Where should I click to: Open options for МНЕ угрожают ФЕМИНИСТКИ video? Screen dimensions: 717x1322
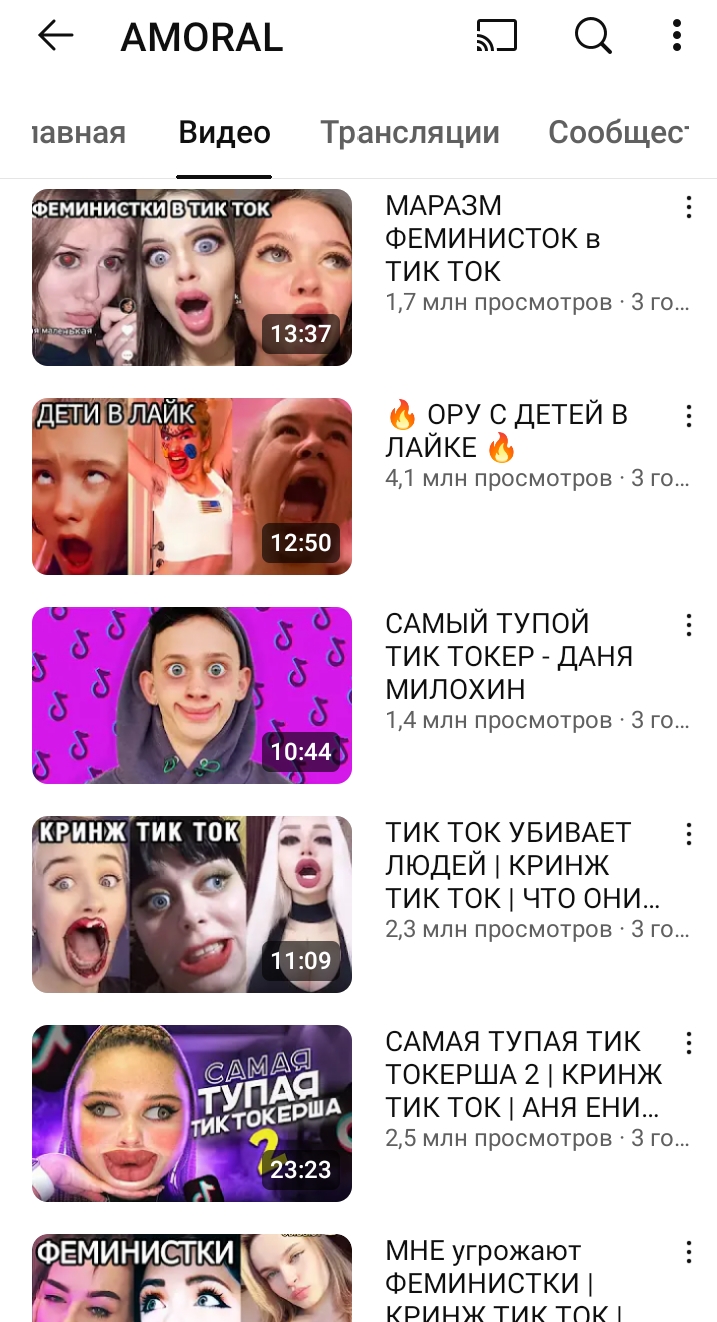pos(688,1252)
